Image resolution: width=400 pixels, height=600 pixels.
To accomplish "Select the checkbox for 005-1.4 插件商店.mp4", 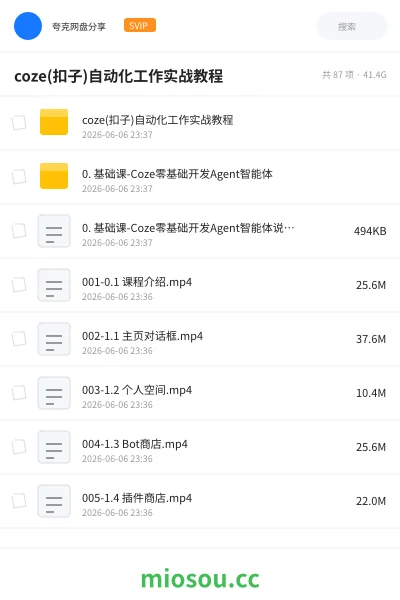I will point(19,501).
